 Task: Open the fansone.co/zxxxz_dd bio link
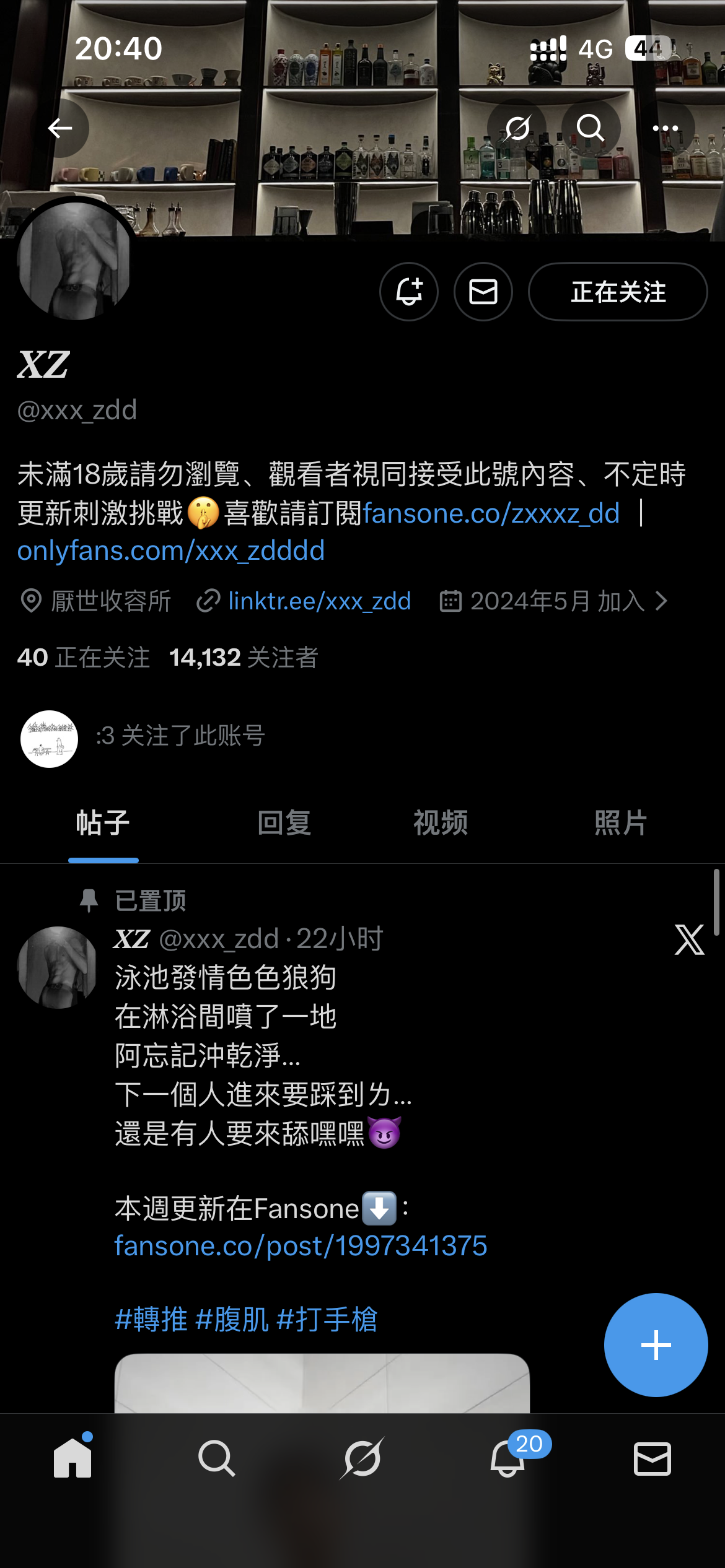pyautogui.click(x=491, y=513)
